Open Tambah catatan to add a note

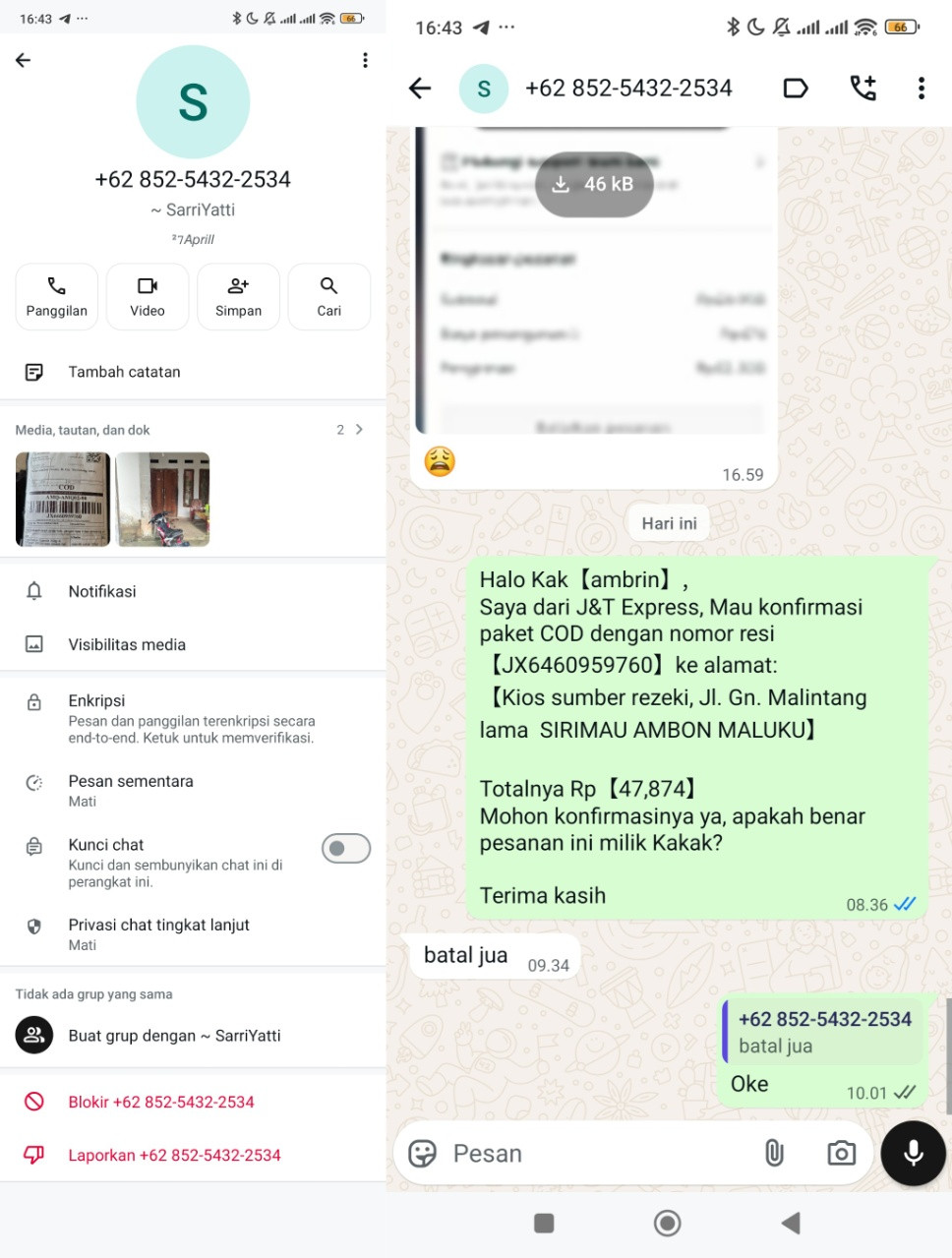pos(193,372)
